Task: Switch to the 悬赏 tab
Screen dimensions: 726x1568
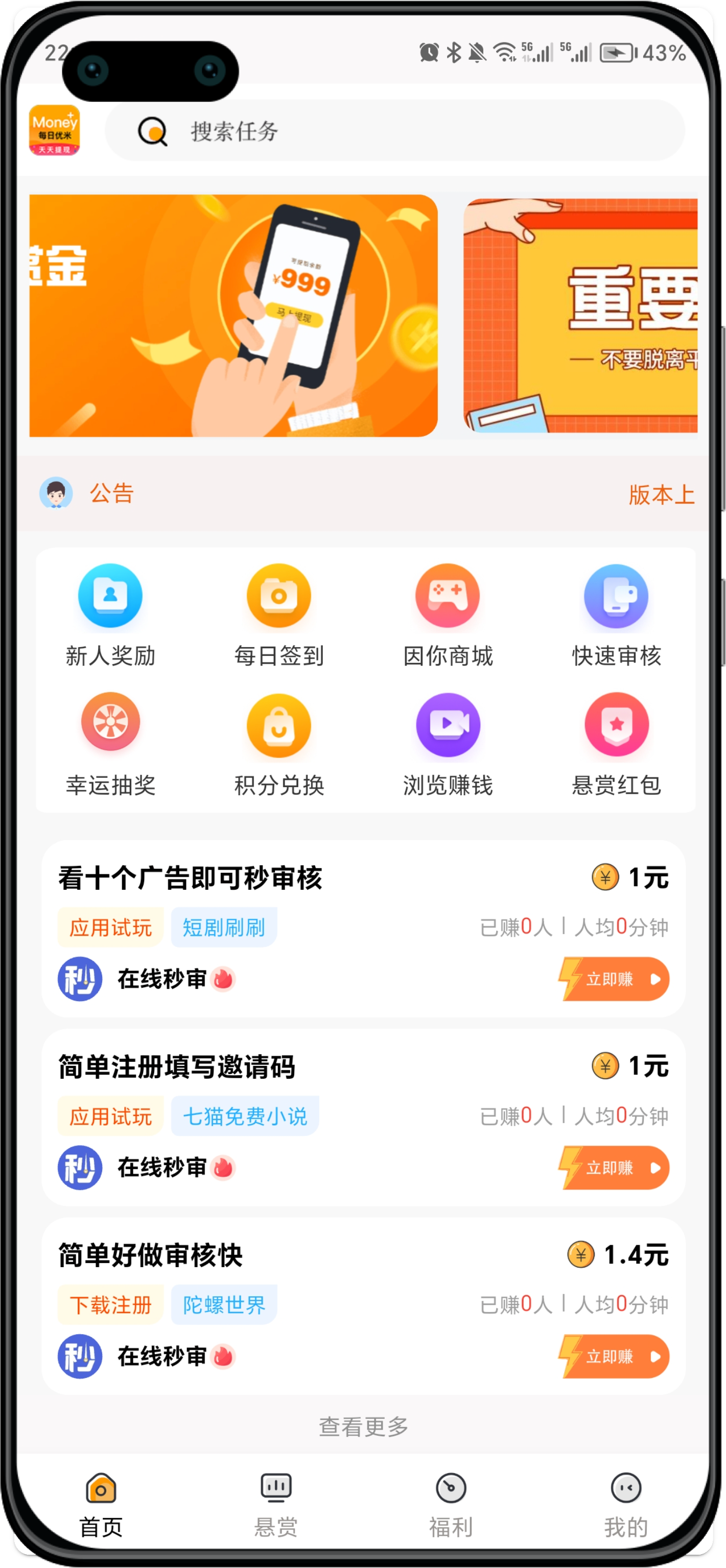Action: click(x=276, y=1504)
